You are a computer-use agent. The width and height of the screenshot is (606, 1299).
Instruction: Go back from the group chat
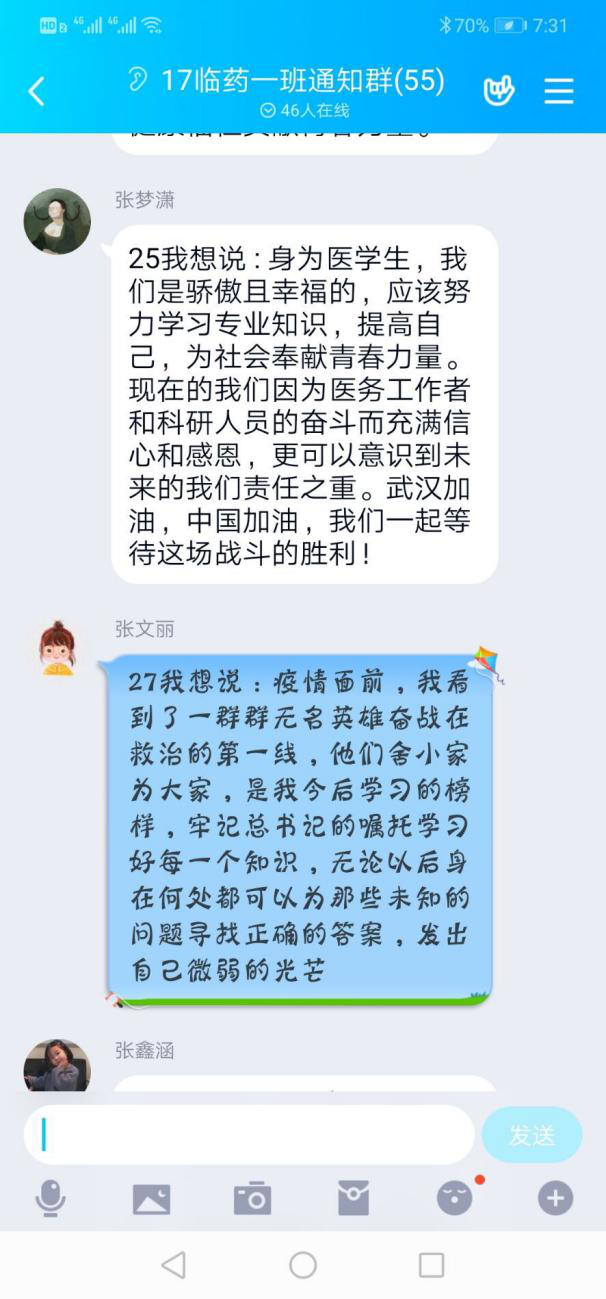[36, 92]
